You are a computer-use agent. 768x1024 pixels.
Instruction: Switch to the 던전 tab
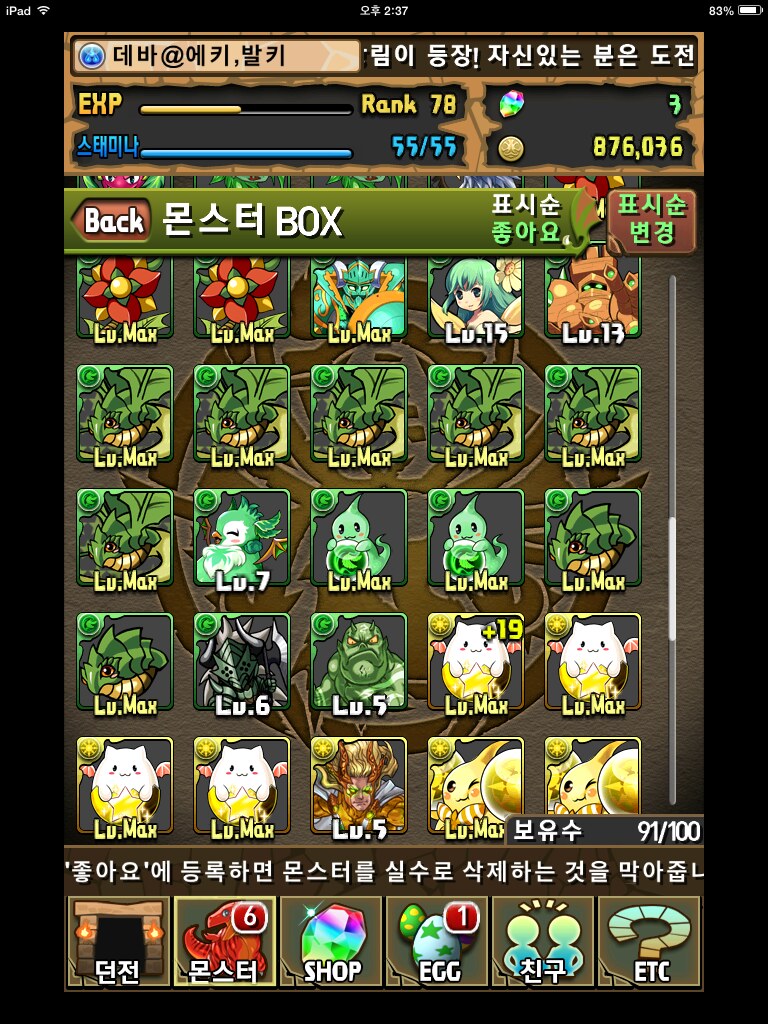[x=117, y=941]
